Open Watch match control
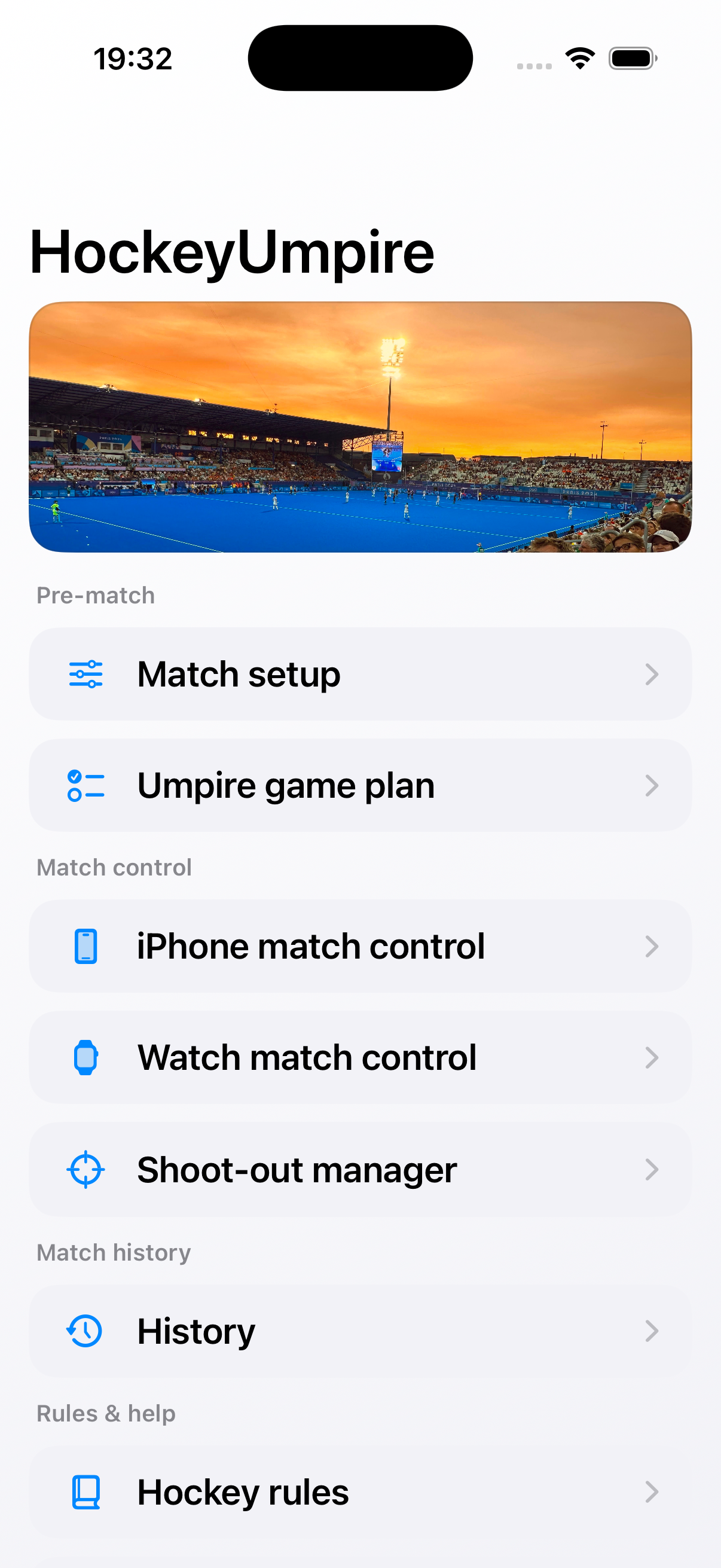Viewport: 721px width, 1568px height. [360, 1057]
